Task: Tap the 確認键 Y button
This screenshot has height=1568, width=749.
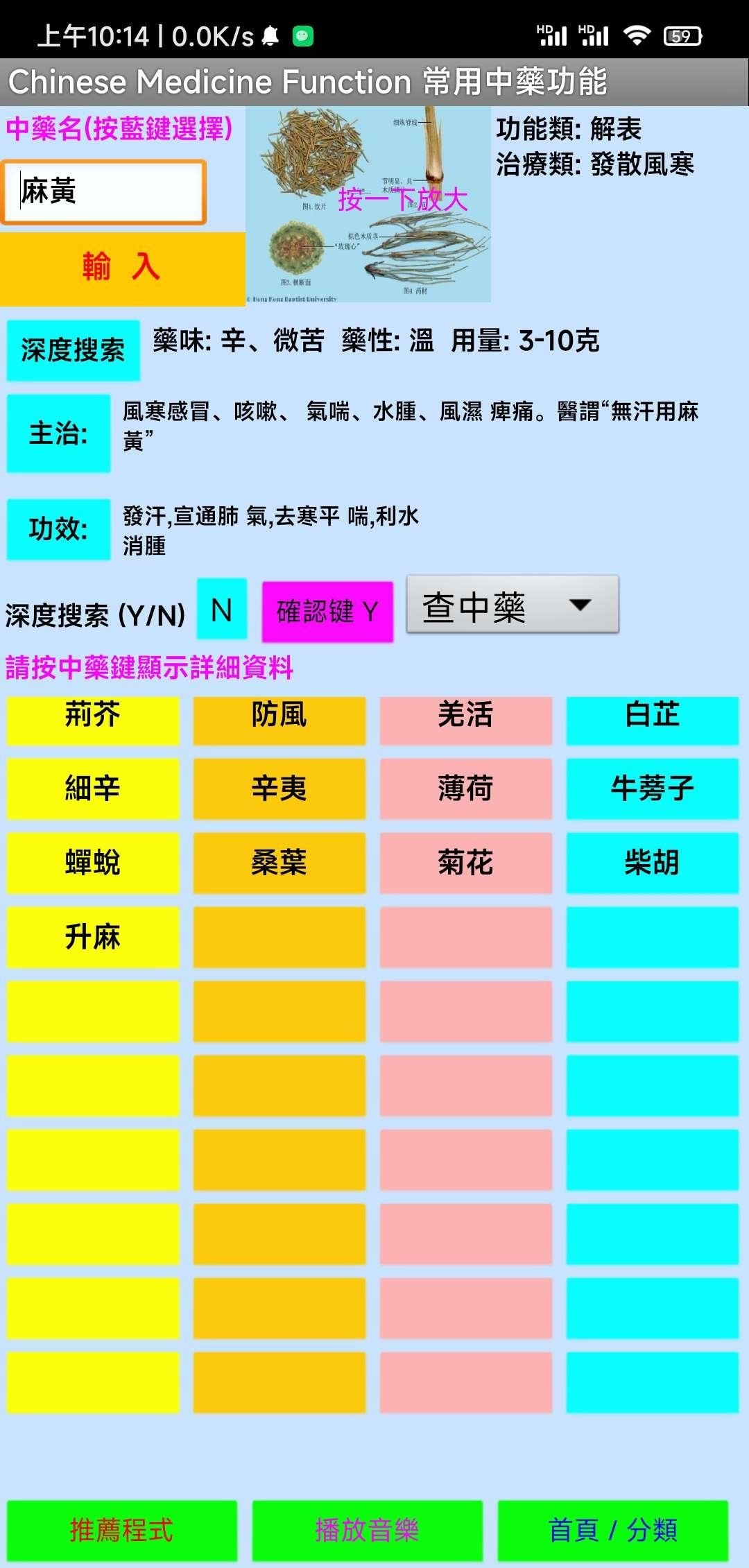Action: (327, 612)
